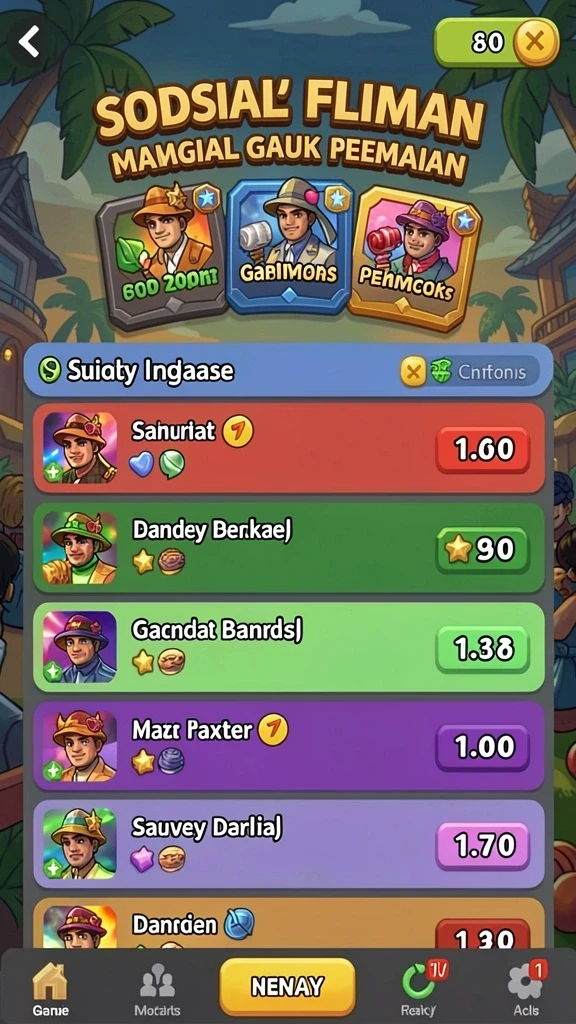Open the Gacndat Banrdsj row
Image resolution: width=576 pixels, height=1024 pixels.
(289, 647)
